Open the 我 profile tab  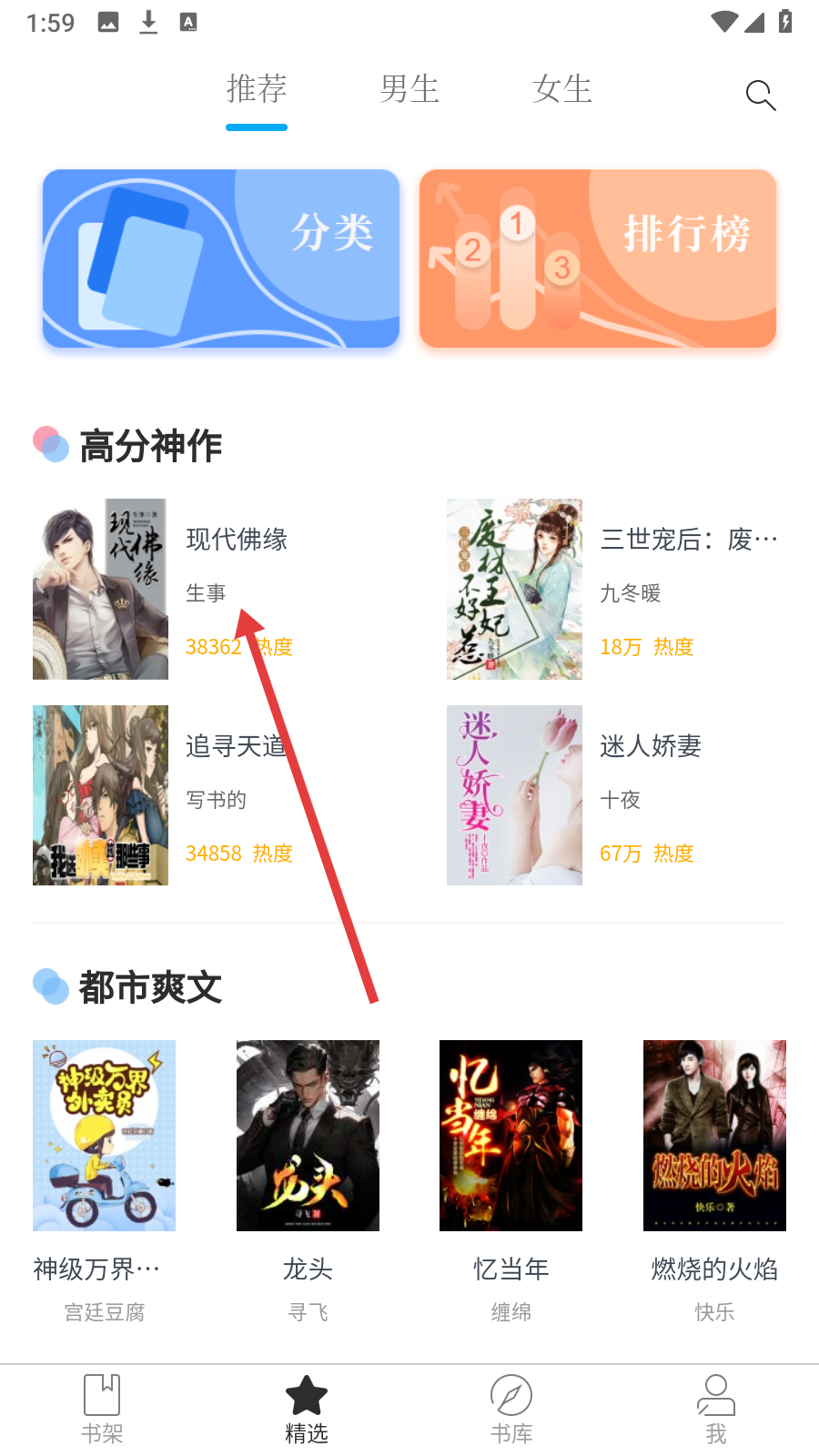tap(716, 1410)
